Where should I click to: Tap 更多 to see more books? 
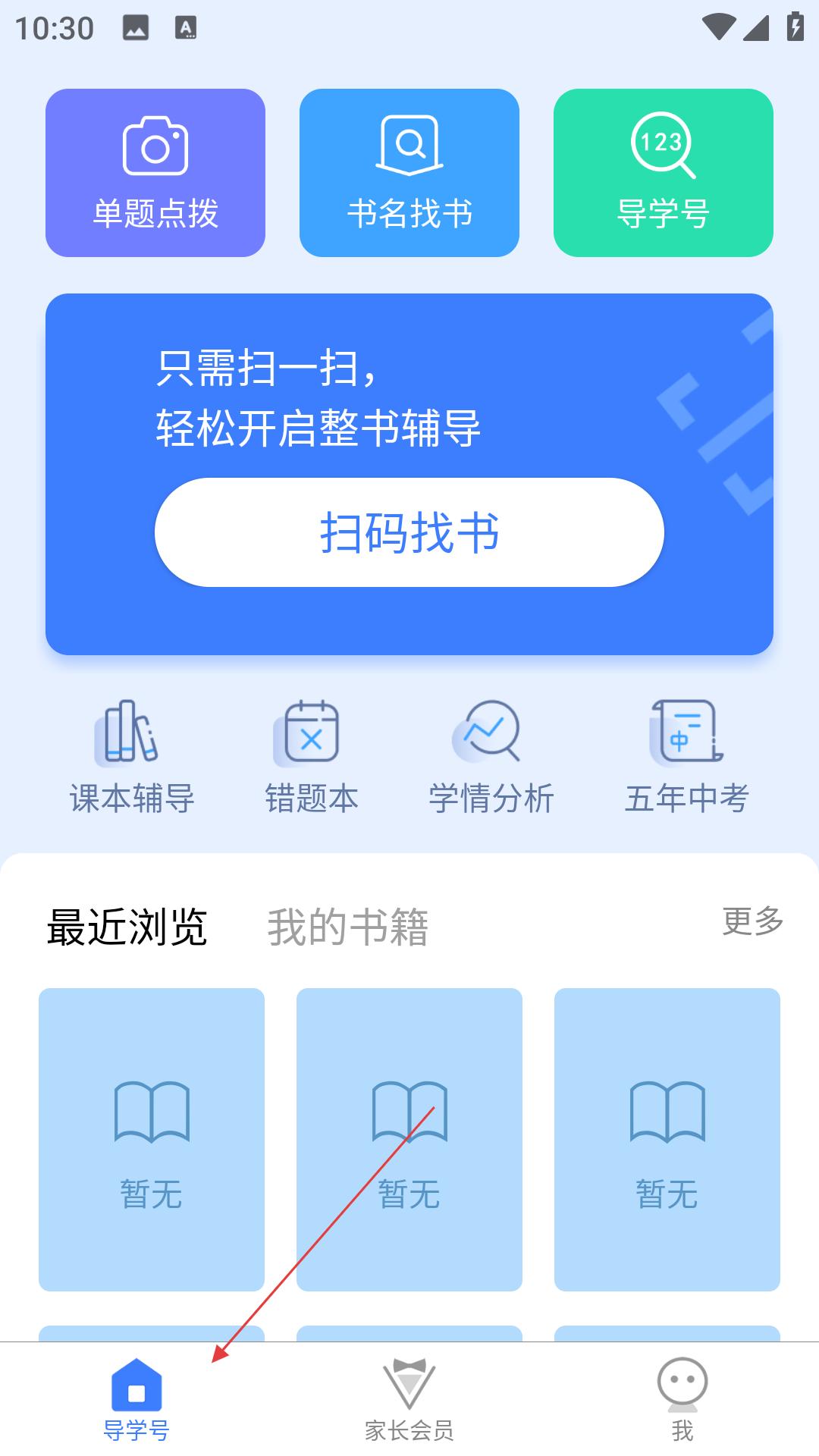click(x=752, y=921)
